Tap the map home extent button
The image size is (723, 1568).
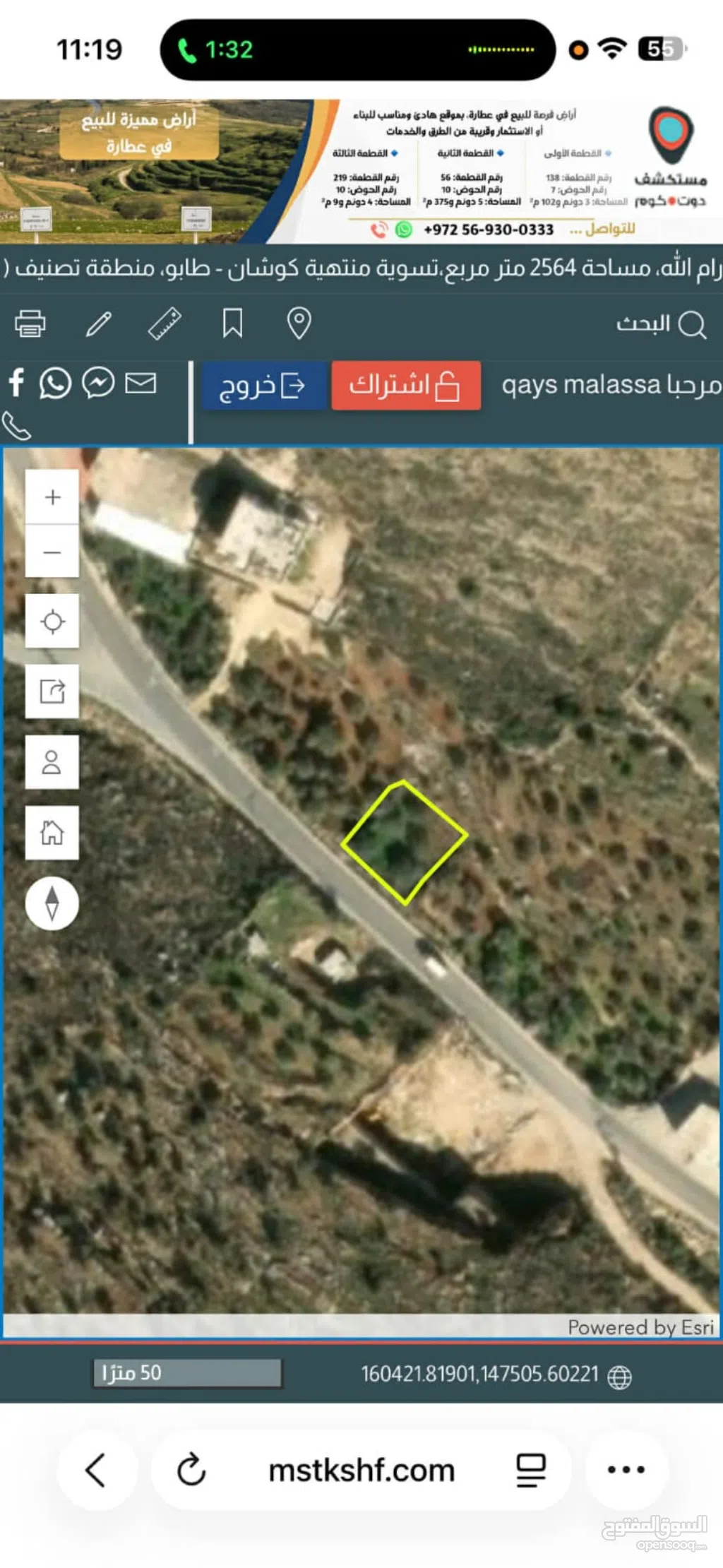pyautogui.click(x=52, y=833)
